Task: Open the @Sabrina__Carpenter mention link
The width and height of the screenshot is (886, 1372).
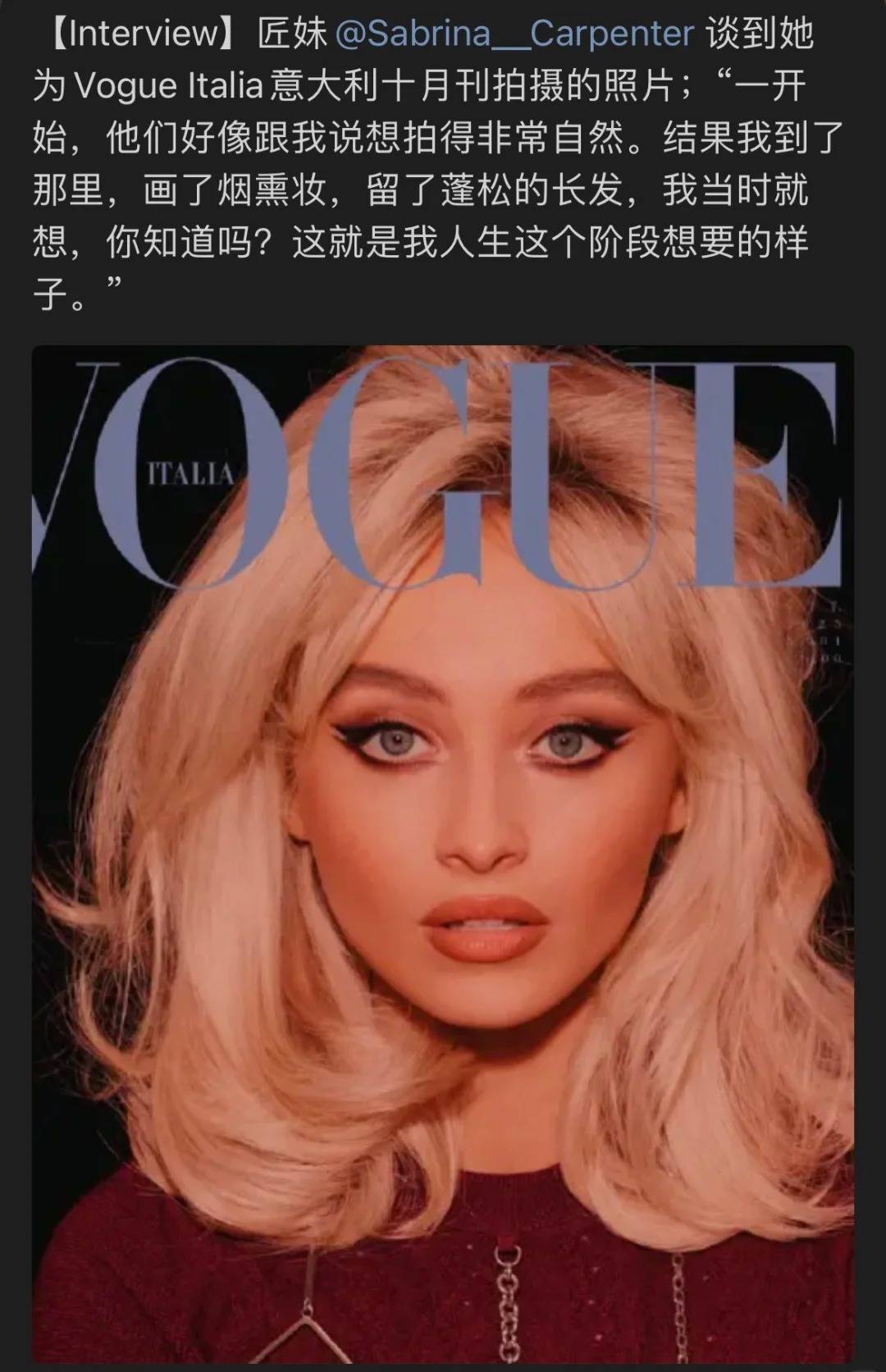Action: [515, 34]
